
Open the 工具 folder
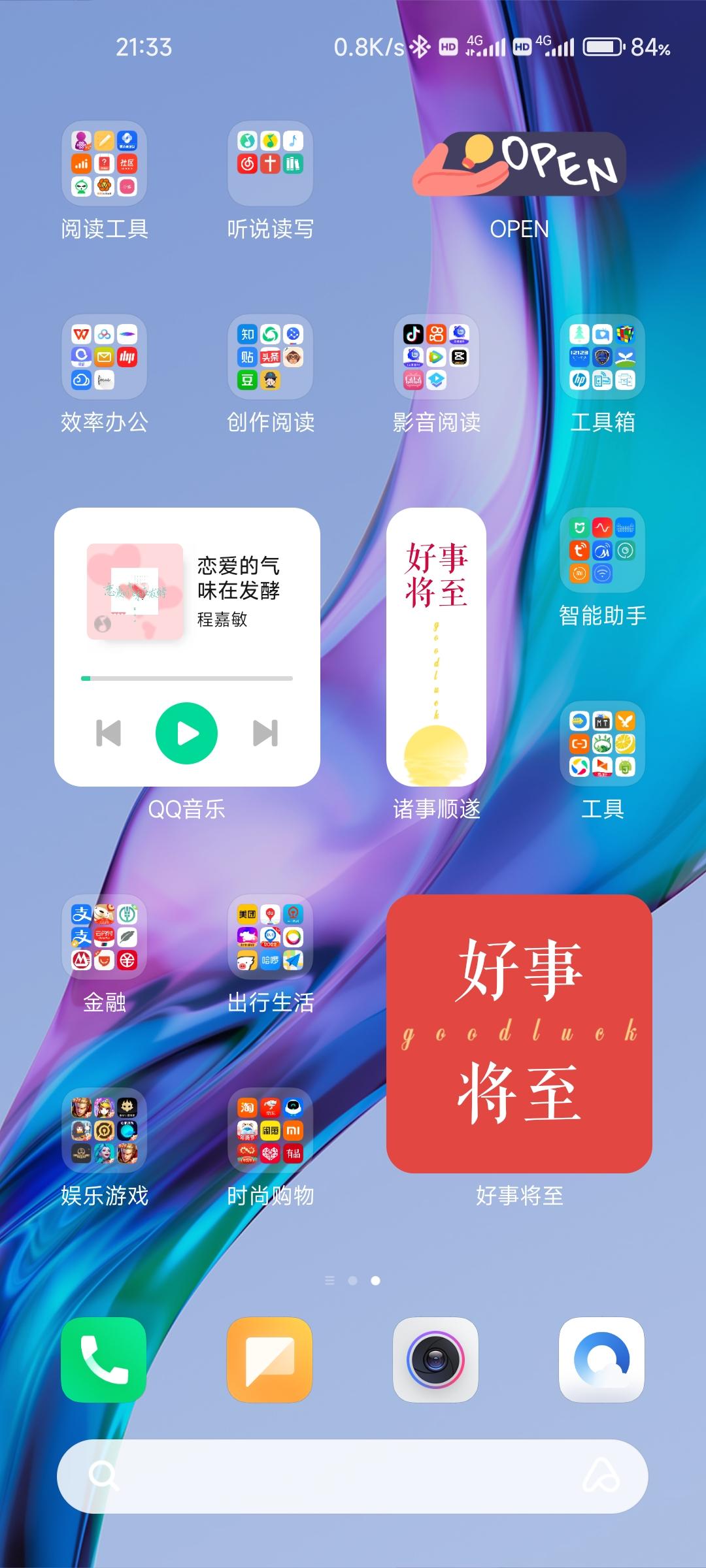pos(602,743)
